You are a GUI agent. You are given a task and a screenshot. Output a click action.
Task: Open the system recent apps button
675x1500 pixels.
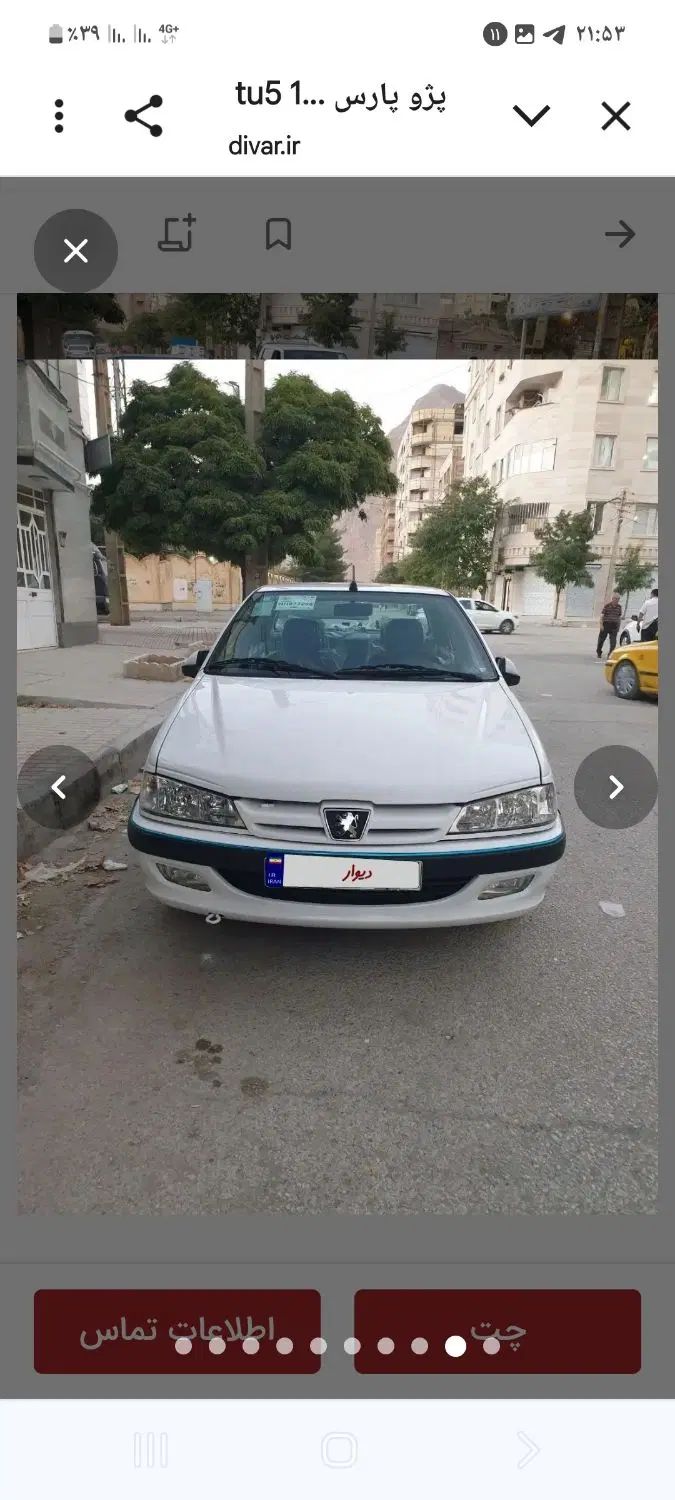pyautogui.click(x=150, y=1449)
